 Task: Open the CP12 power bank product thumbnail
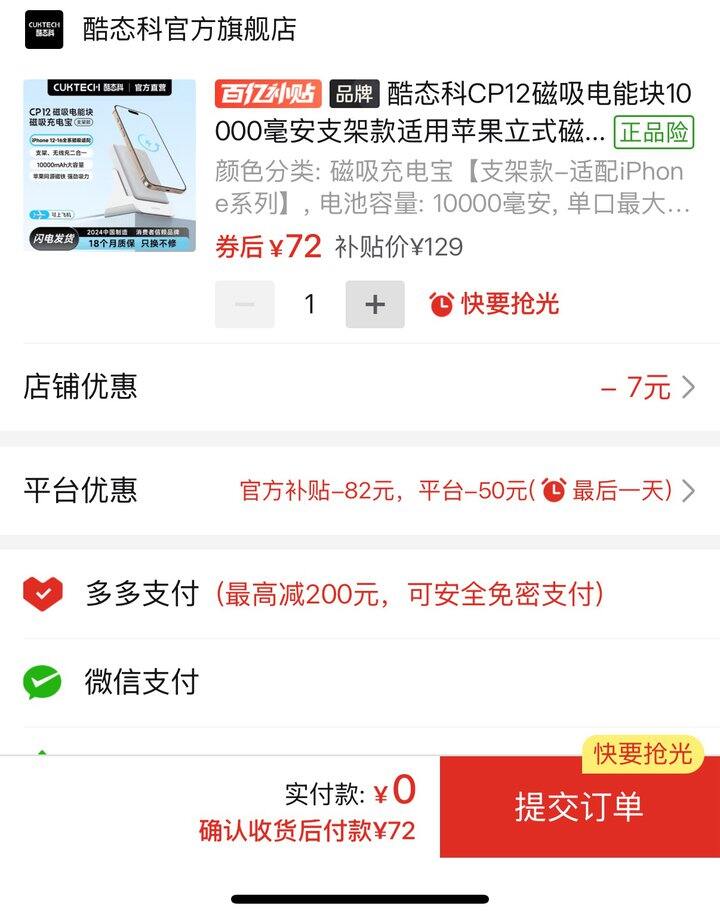click(x=109, y=166)
